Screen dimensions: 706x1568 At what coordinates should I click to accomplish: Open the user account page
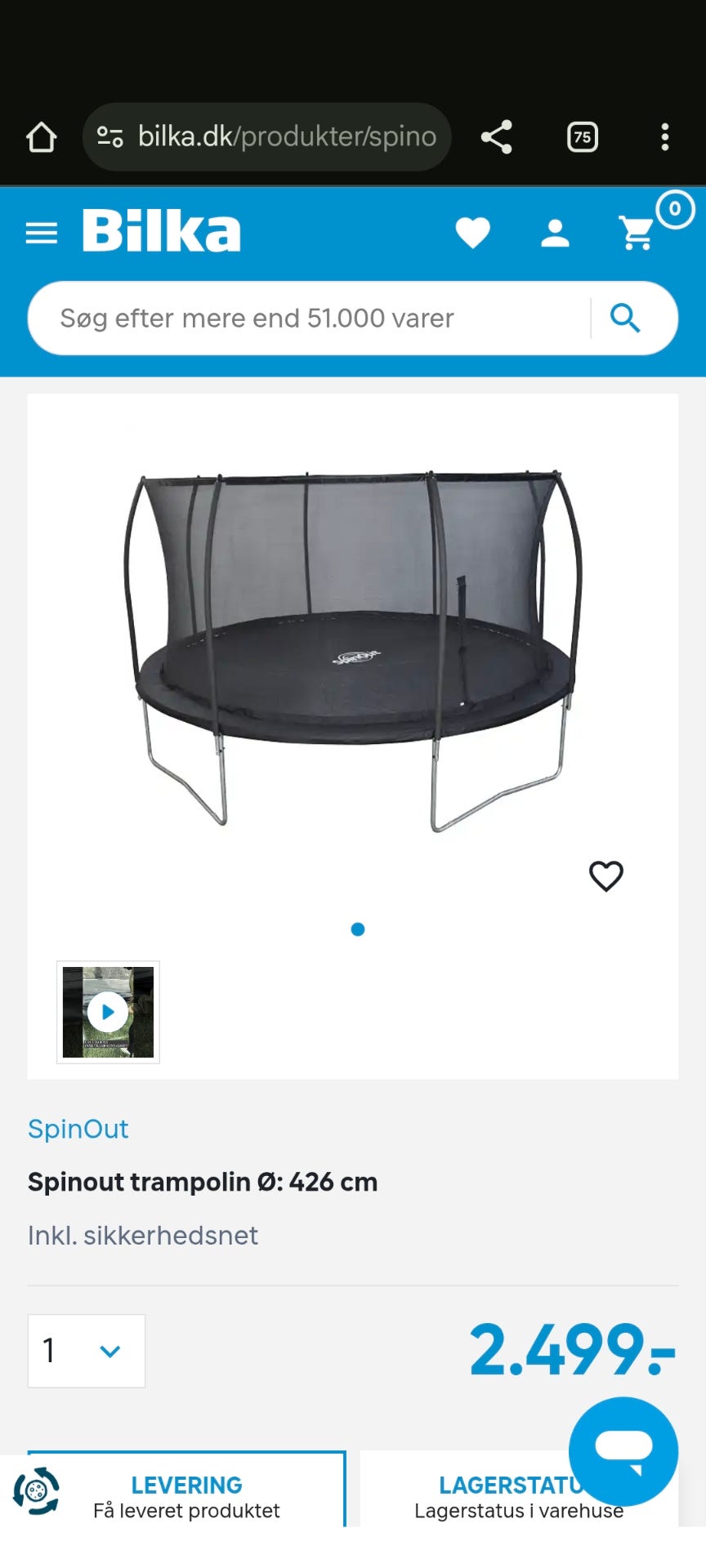click(555, 234)
